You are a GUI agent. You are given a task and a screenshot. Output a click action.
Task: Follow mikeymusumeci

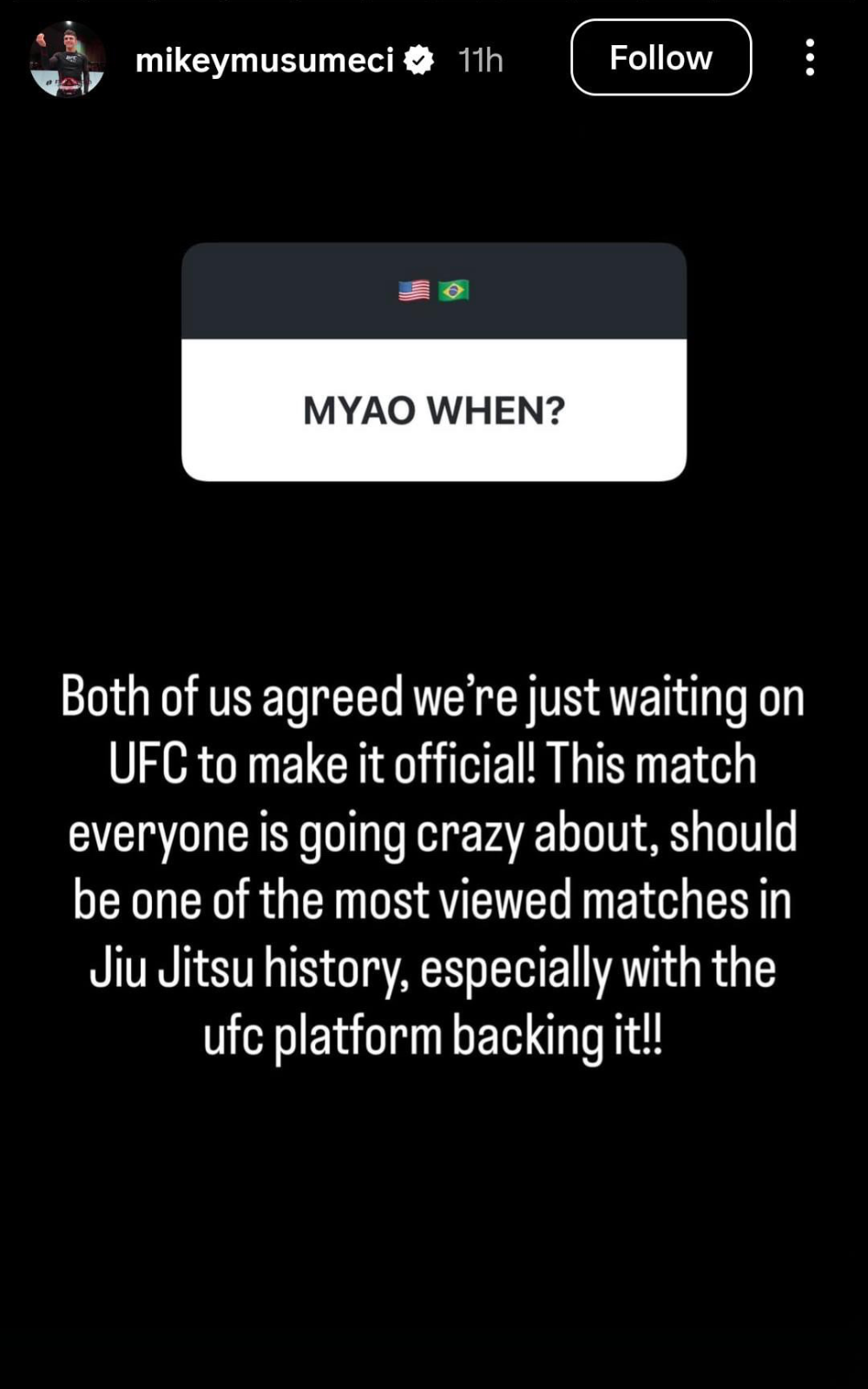click(x=661, y=58)
